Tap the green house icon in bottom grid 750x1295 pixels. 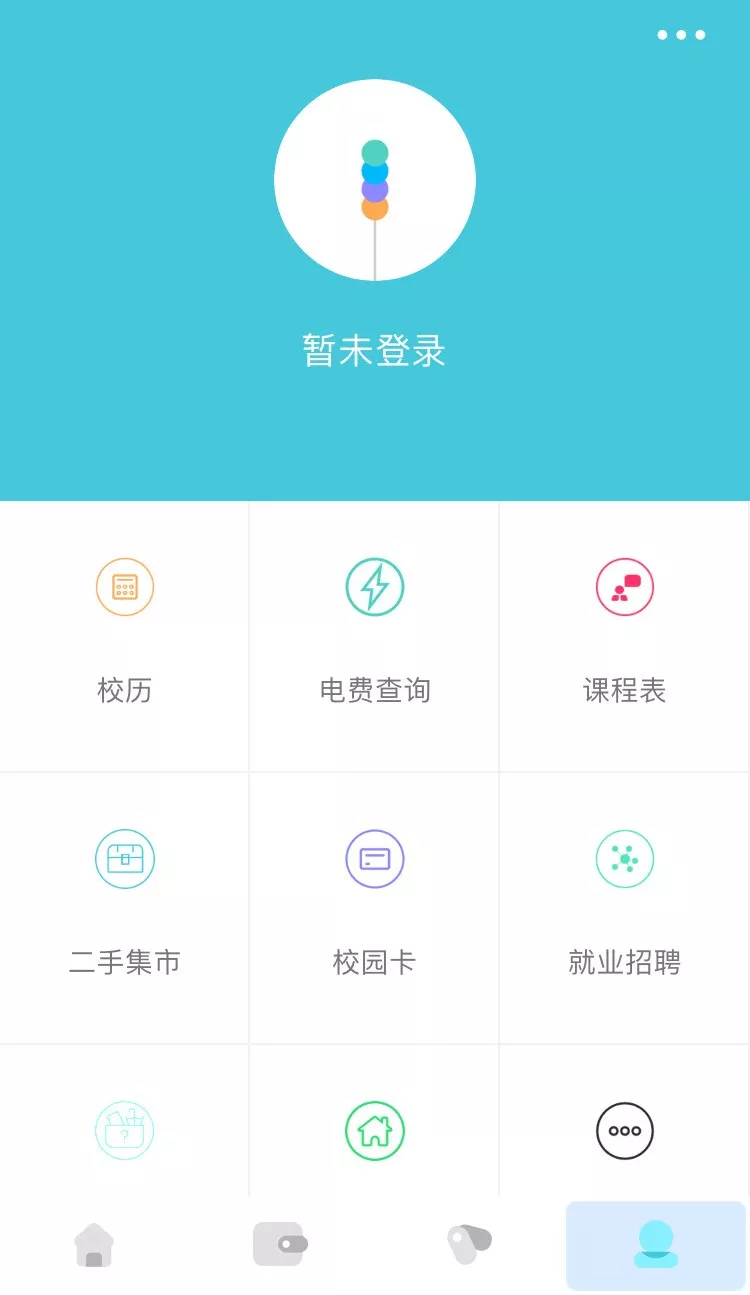[374, 1130]
